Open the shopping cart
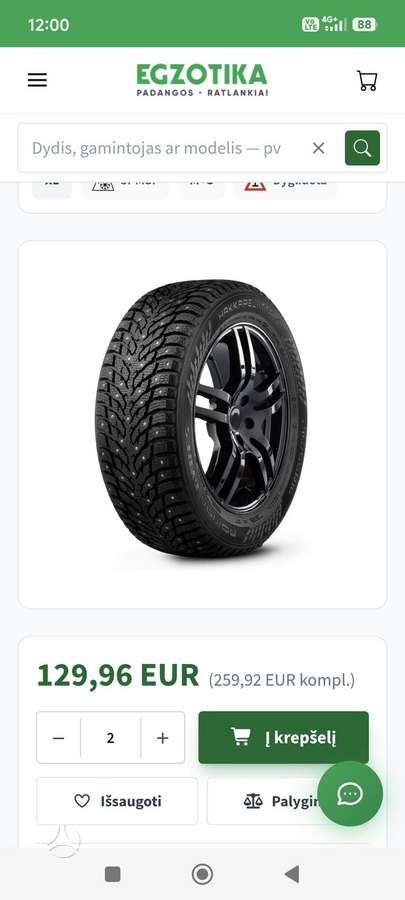The width and height of the screenshot is (405, 900). [x=367, y=80]
